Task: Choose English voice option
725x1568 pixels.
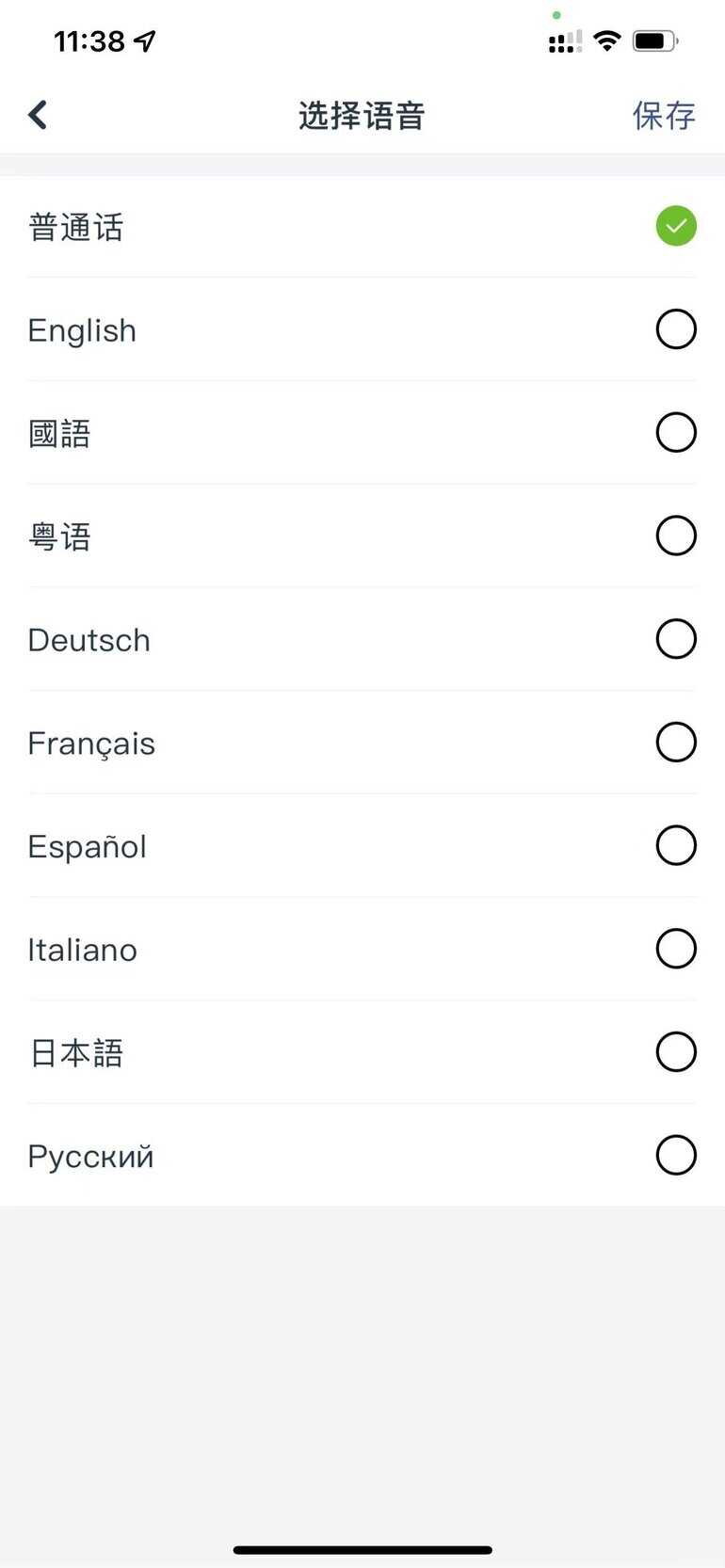Action: [362, 329]
